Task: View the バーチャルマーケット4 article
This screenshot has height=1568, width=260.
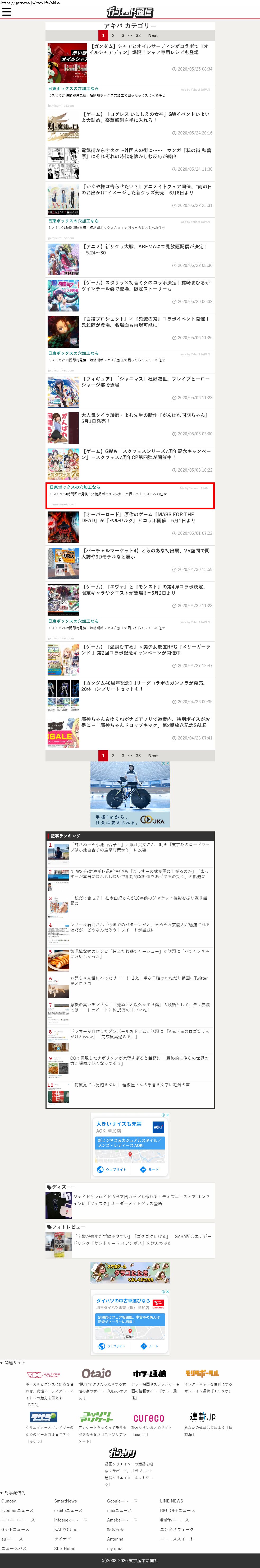Action: pyautogui.click(x=146, y=553)
